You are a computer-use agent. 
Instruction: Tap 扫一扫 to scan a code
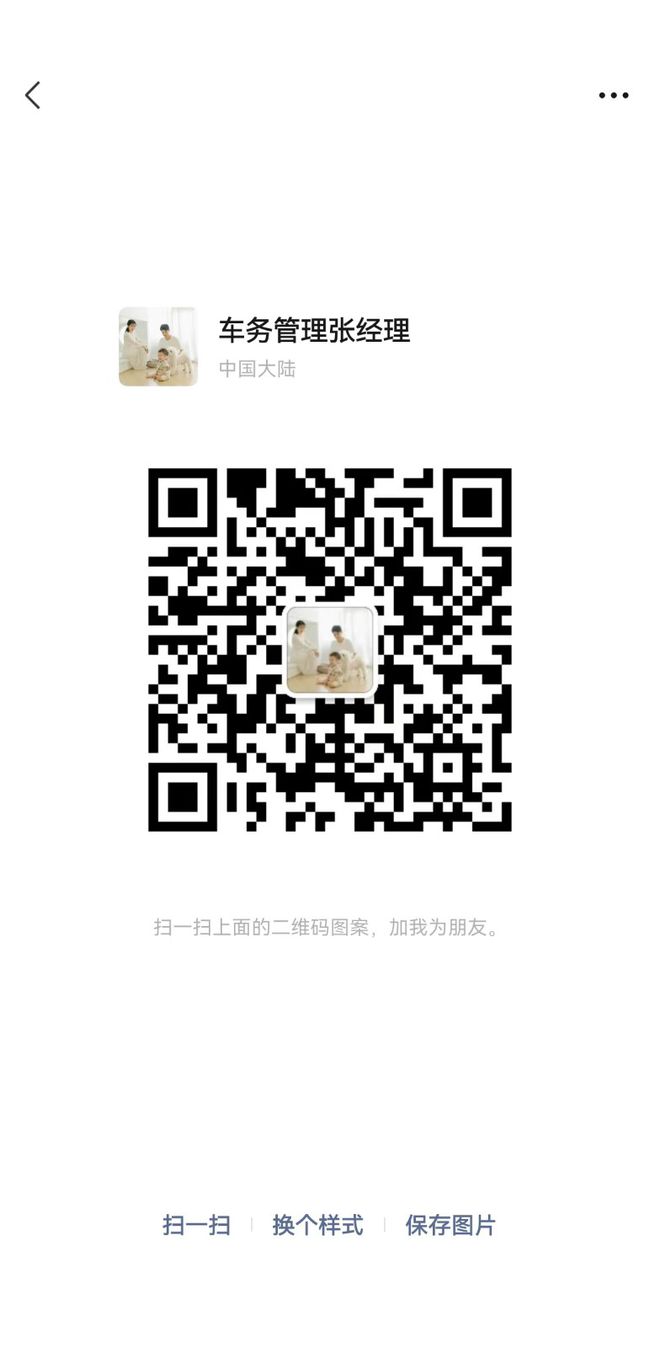(x=196, y=1225)
